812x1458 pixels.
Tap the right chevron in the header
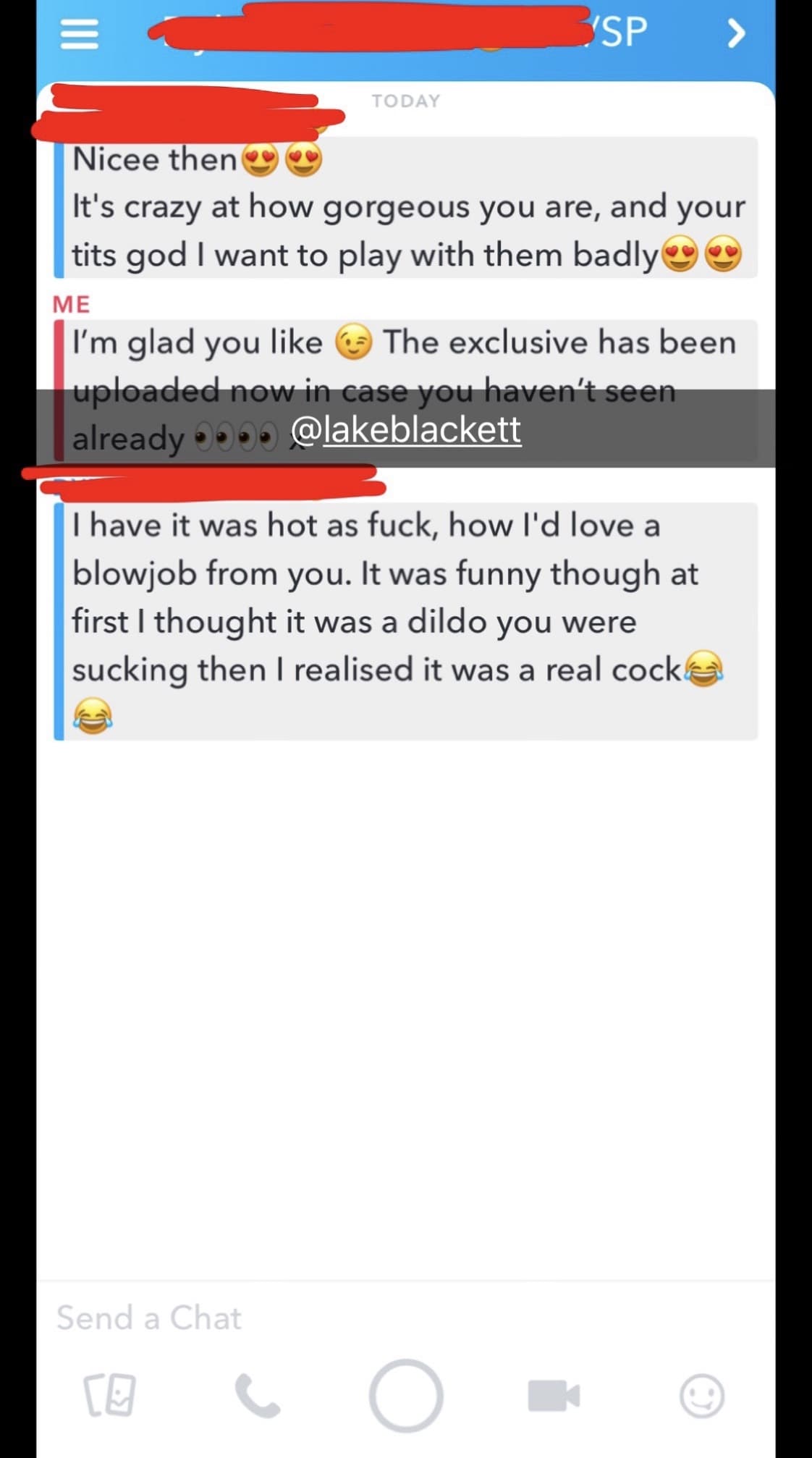tap(735, 33)
